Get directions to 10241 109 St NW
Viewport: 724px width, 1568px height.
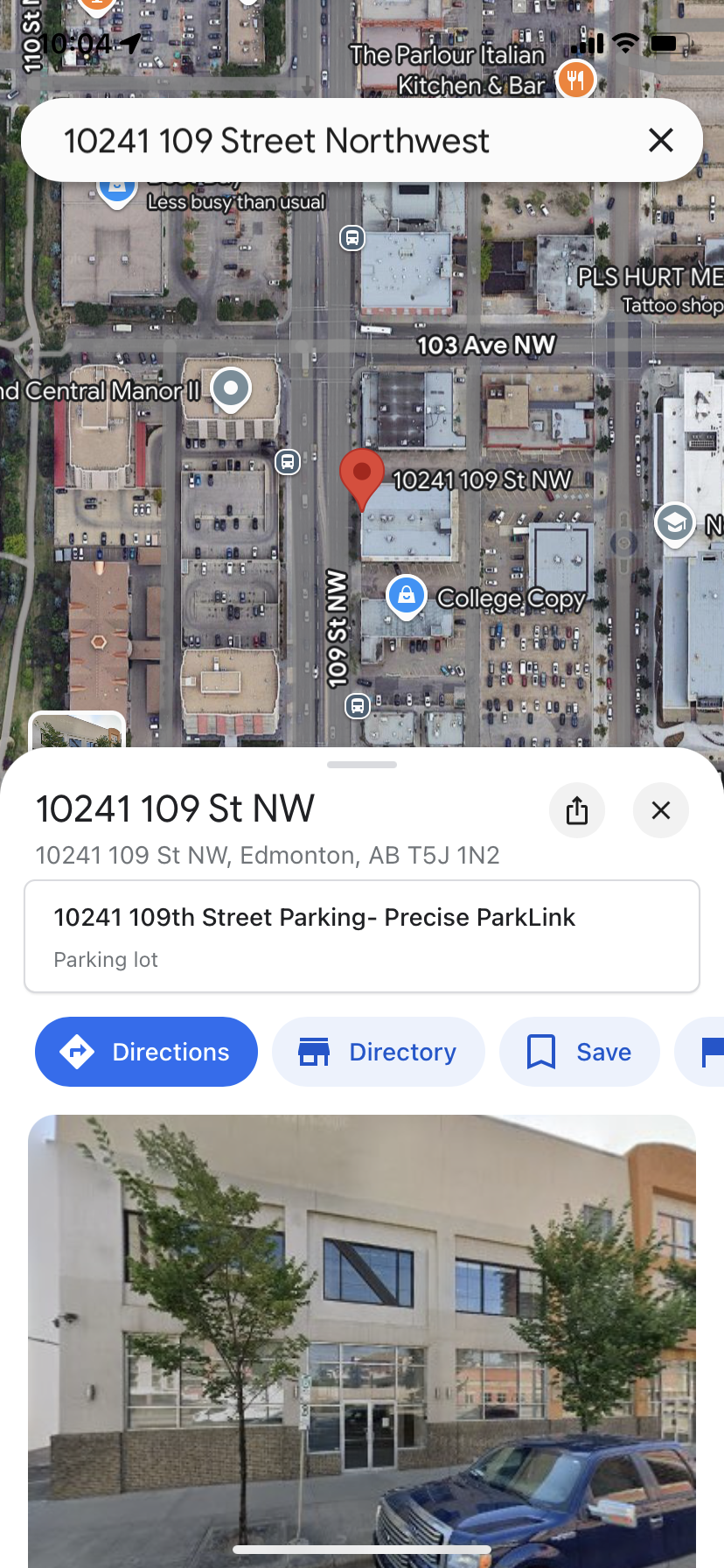(146, 1052)
